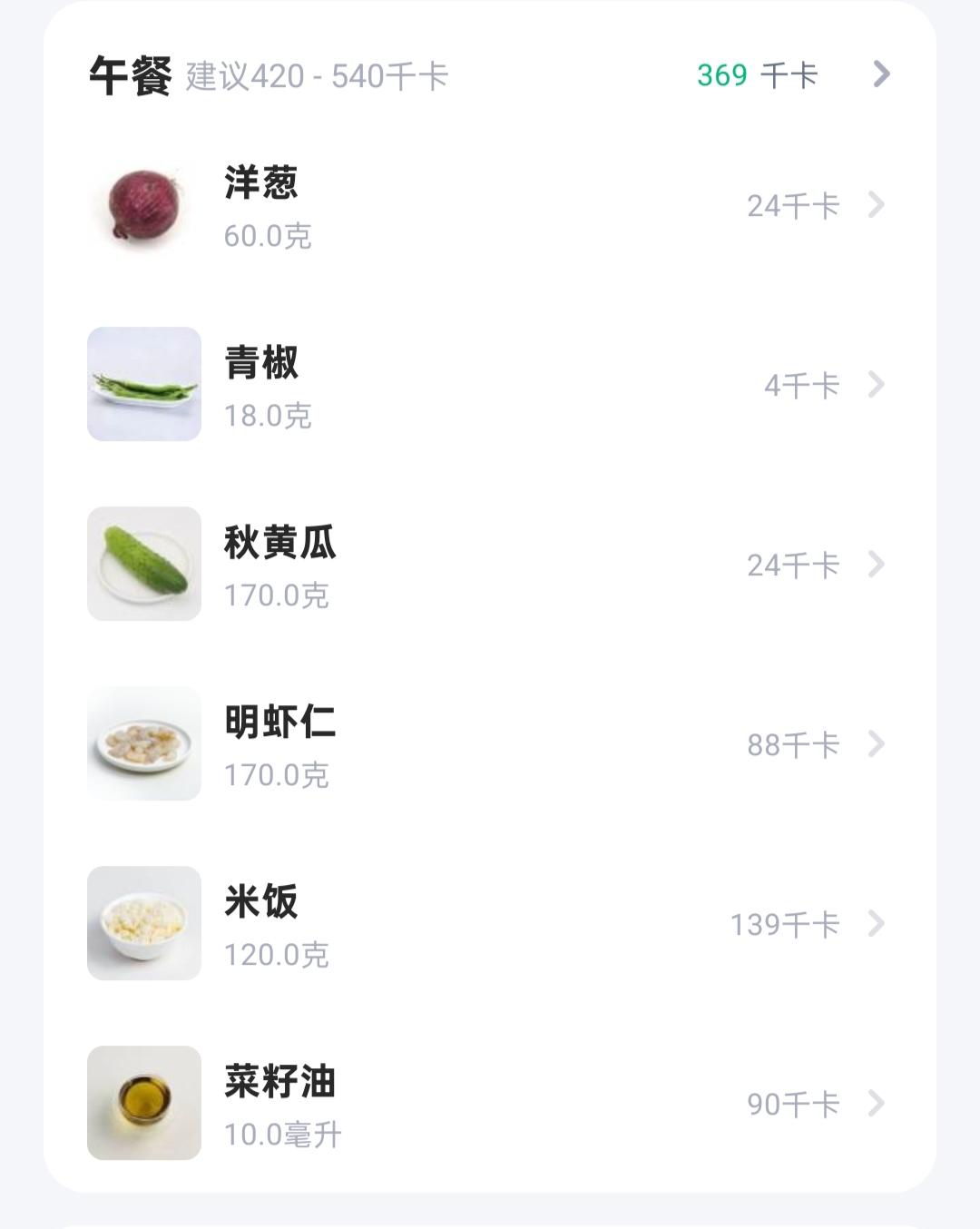This screenshot has width=980, height=1229.
Task: Click the green pepper (青椒) image
Action: [x=145, y=385]
